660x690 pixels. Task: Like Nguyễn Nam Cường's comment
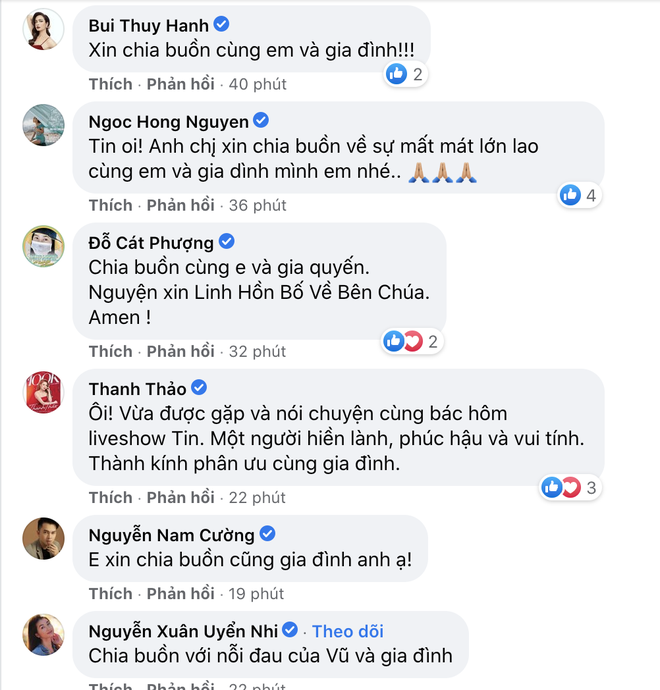click(110, 593)
